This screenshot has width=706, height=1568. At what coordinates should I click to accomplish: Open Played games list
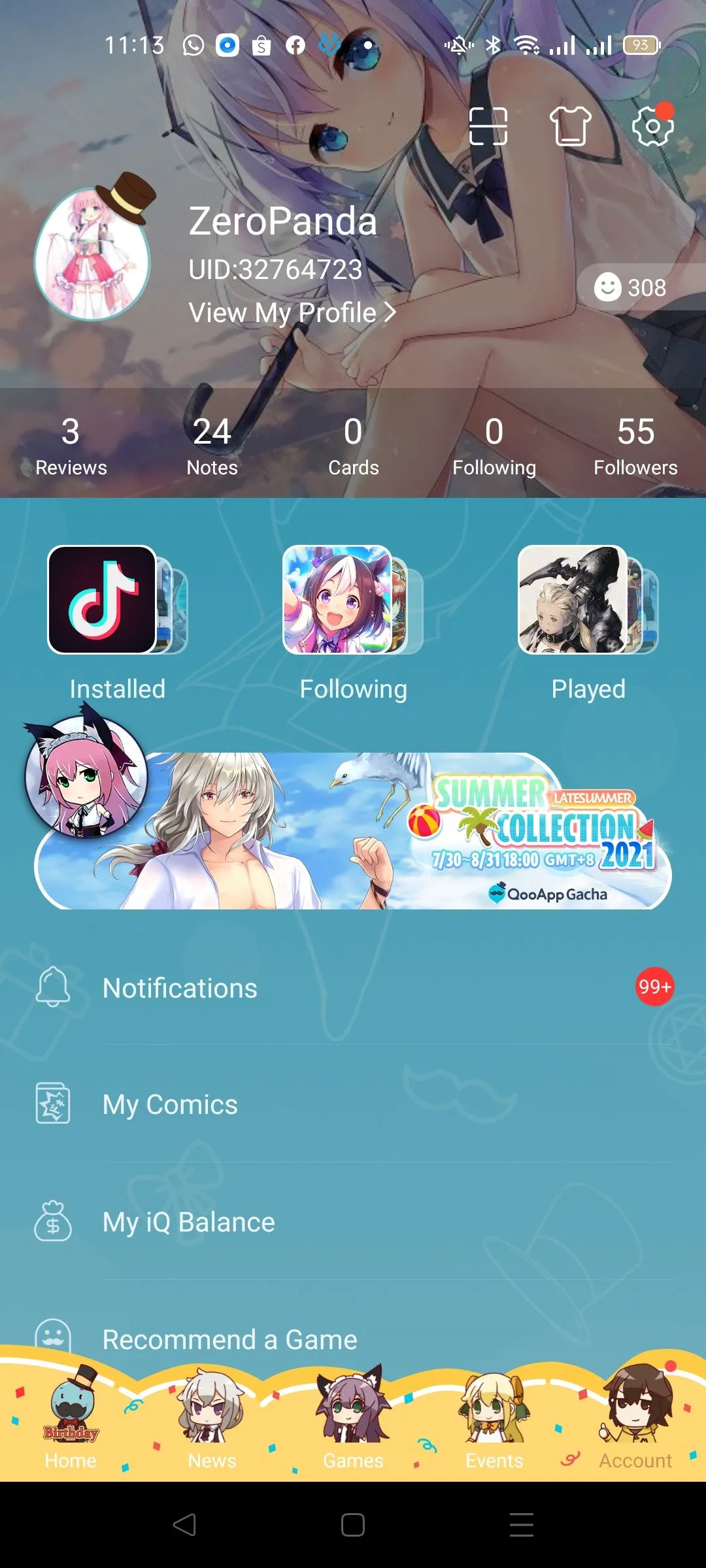pos(588,621)
